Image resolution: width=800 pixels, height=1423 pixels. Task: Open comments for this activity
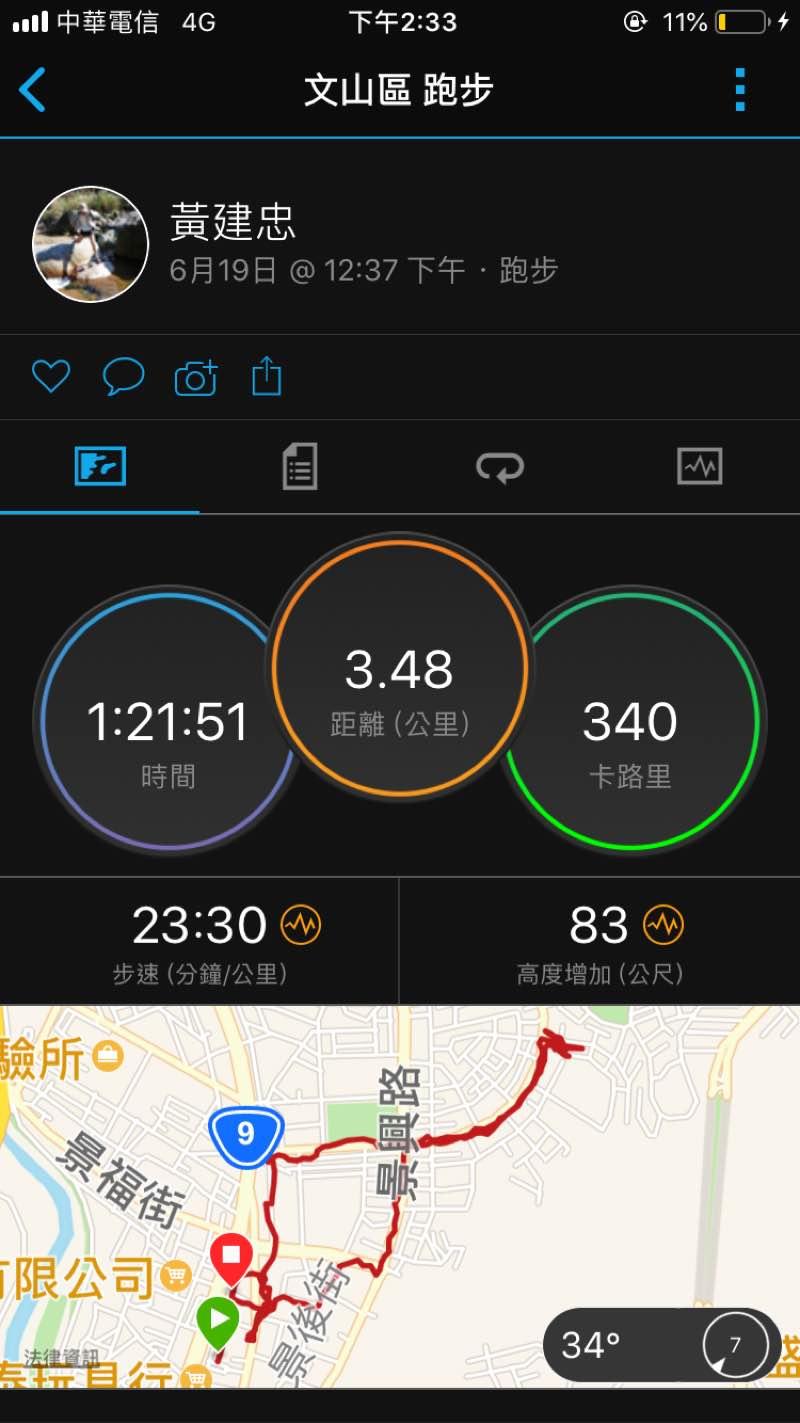click(x=124, y=377)
